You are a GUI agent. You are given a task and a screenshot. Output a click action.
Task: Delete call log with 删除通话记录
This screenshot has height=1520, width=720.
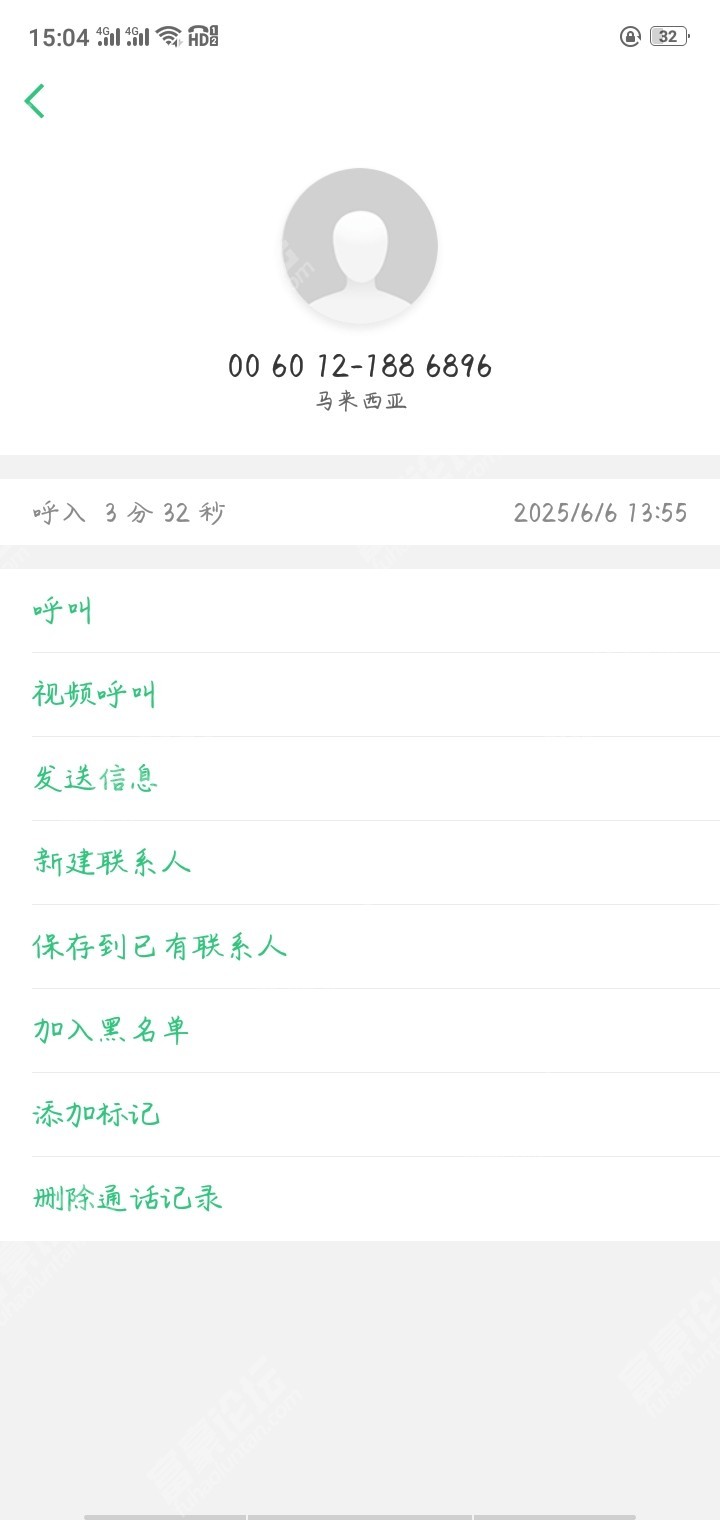tap(127, 1198)
